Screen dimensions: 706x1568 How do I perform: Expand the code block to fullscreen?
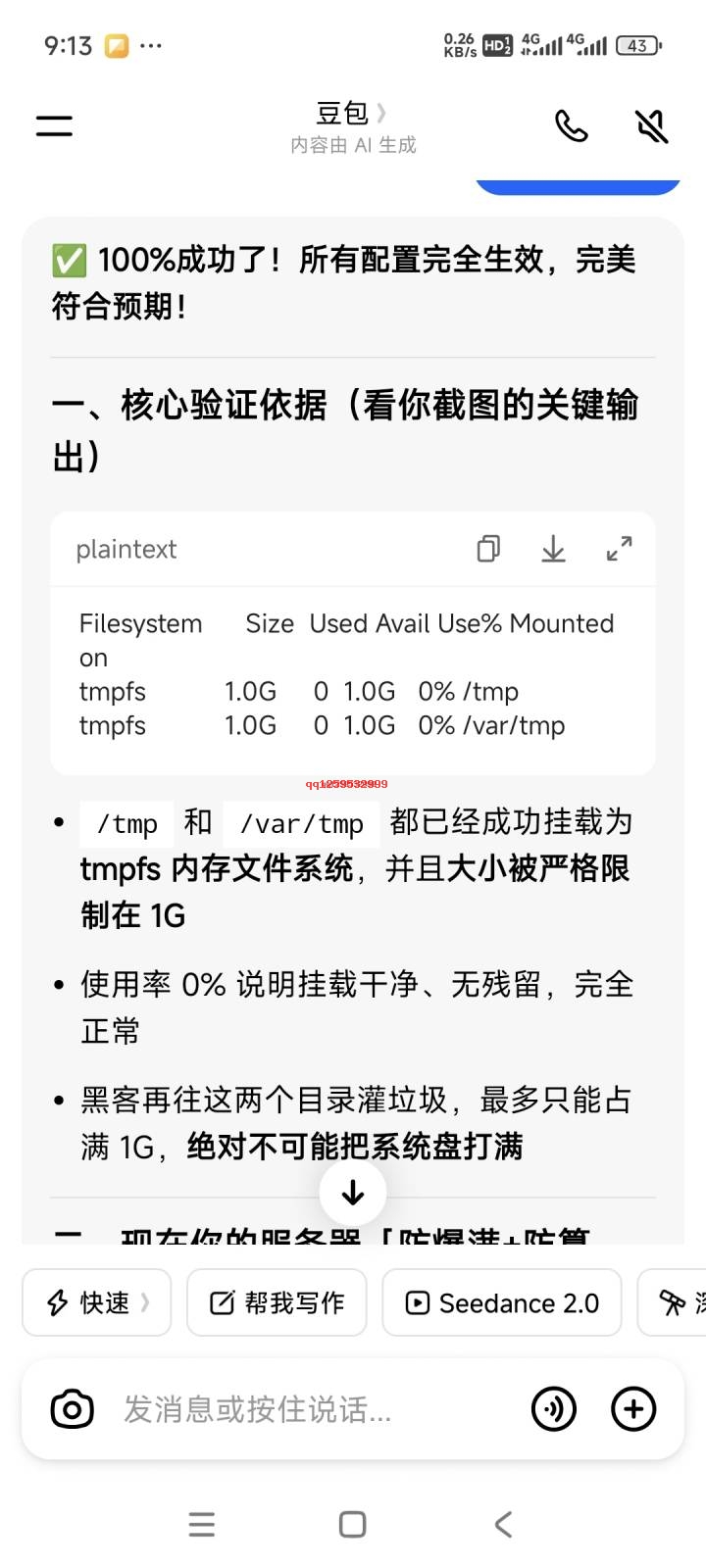point(619,550)
